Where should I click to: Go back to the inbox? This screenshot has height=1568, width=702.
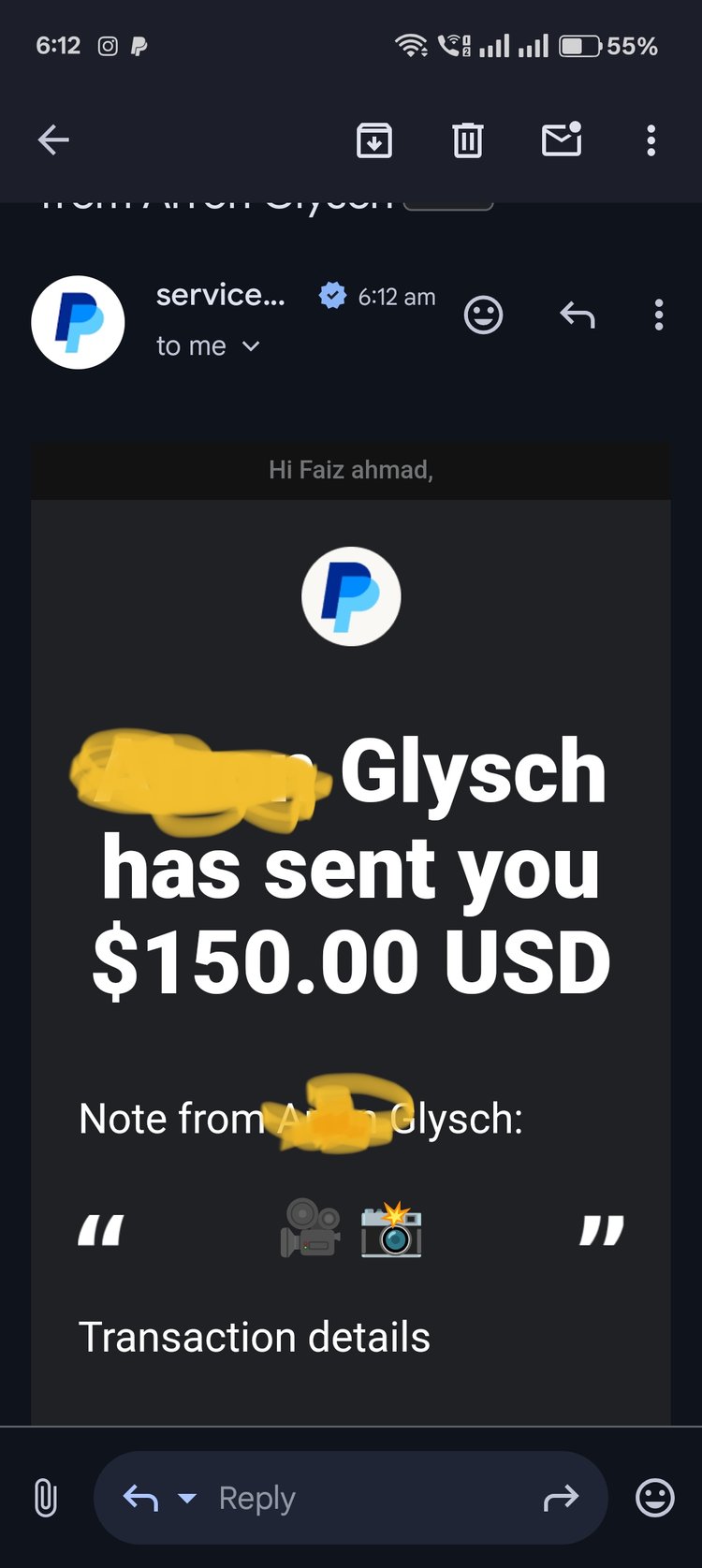tap(53, 140)
